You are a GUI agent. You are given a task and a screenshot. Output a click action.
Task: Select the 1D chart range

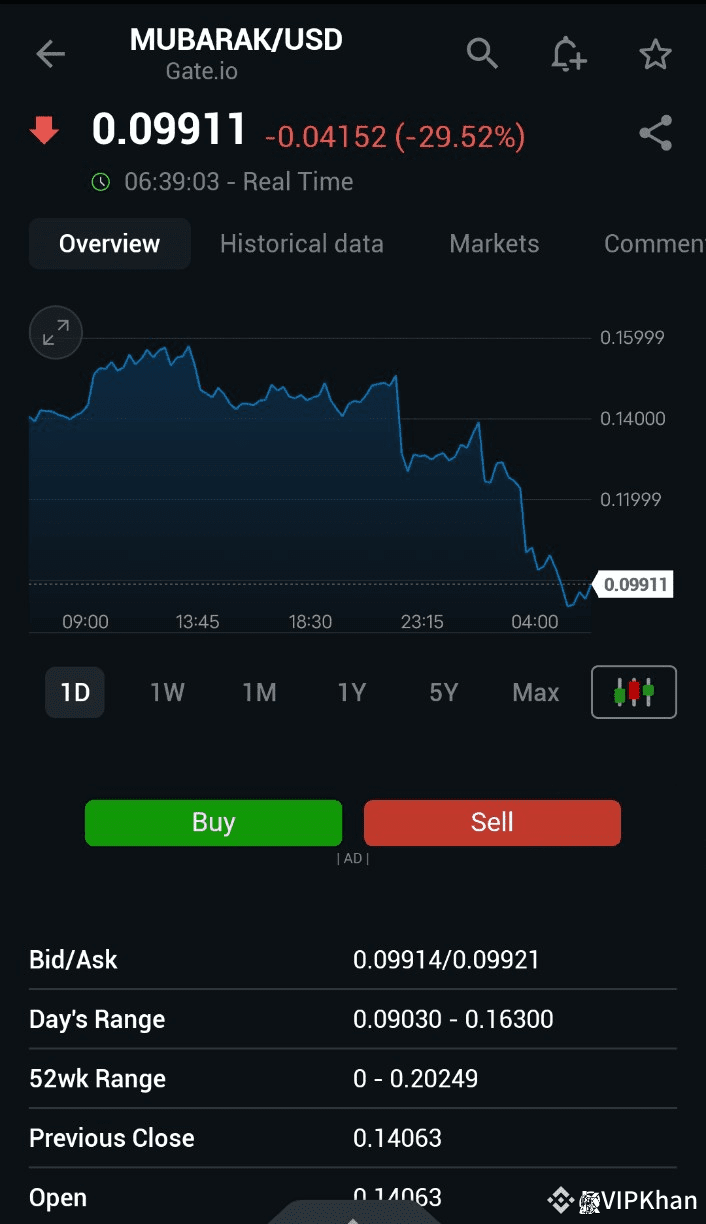[75, 692]
